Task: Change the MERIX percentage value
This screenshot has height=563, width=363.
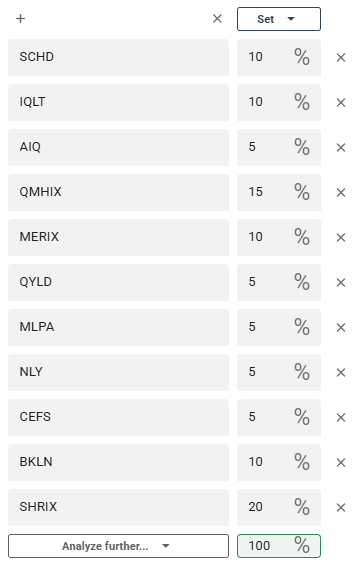Action: [279, 237]
